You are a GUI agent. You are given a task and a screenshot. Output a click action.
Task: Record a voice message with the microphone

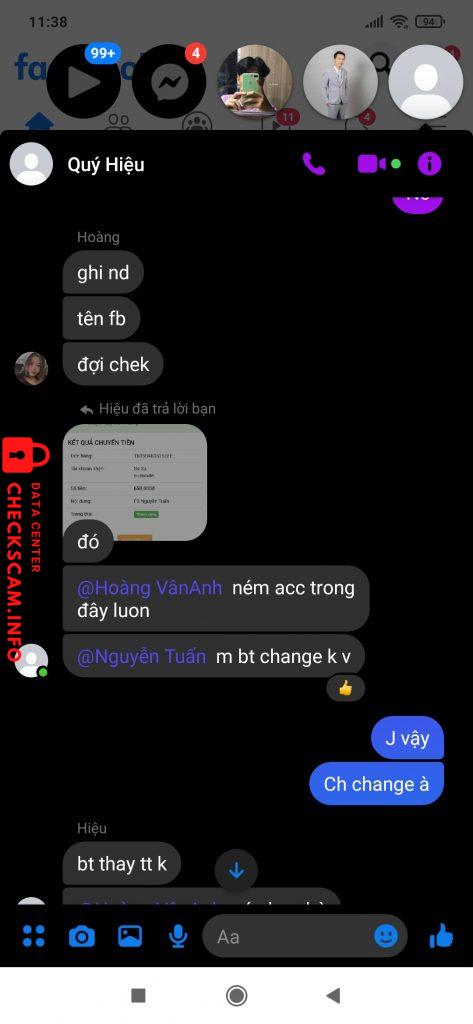[178, 937]
